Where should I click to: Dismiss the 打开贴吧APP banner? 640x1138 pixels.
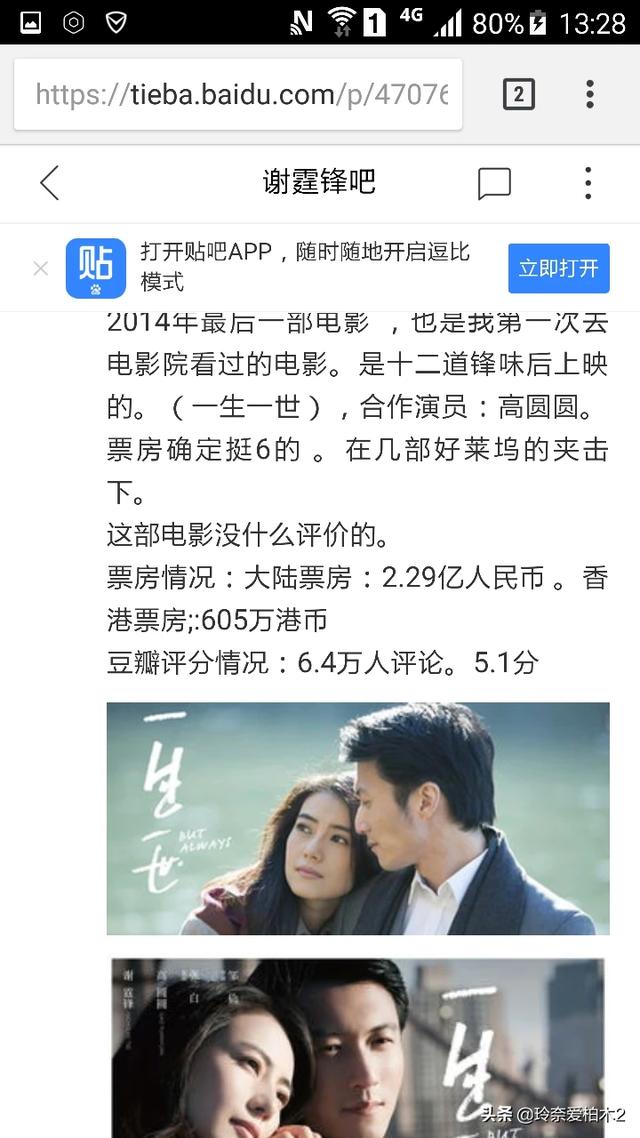pyautogui.click(x=40, y=268)
